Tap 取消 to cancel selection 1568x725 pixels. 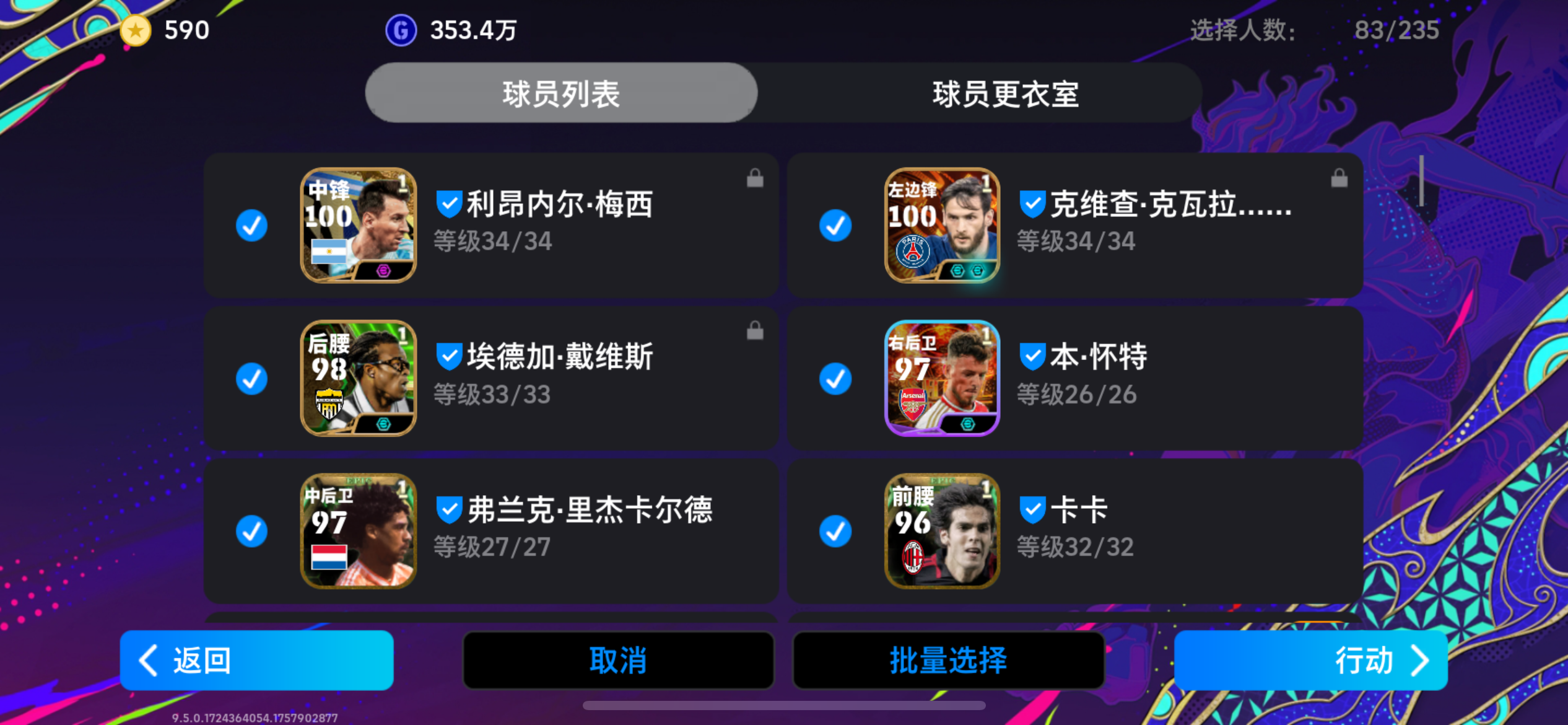pyautogui.click(x=618, y=660)
